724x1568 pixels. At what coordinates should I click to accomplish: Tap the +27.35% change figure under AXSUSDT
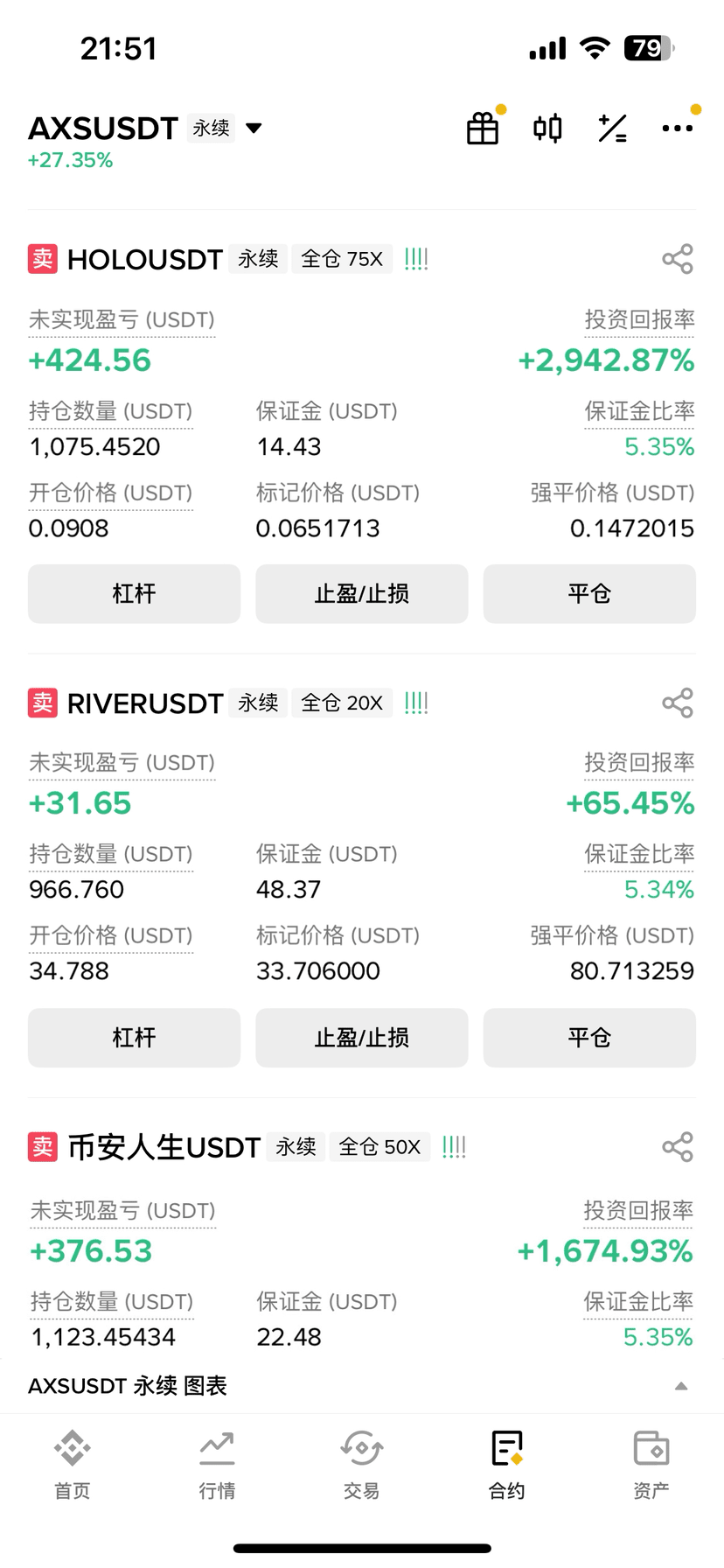(70, 160)
